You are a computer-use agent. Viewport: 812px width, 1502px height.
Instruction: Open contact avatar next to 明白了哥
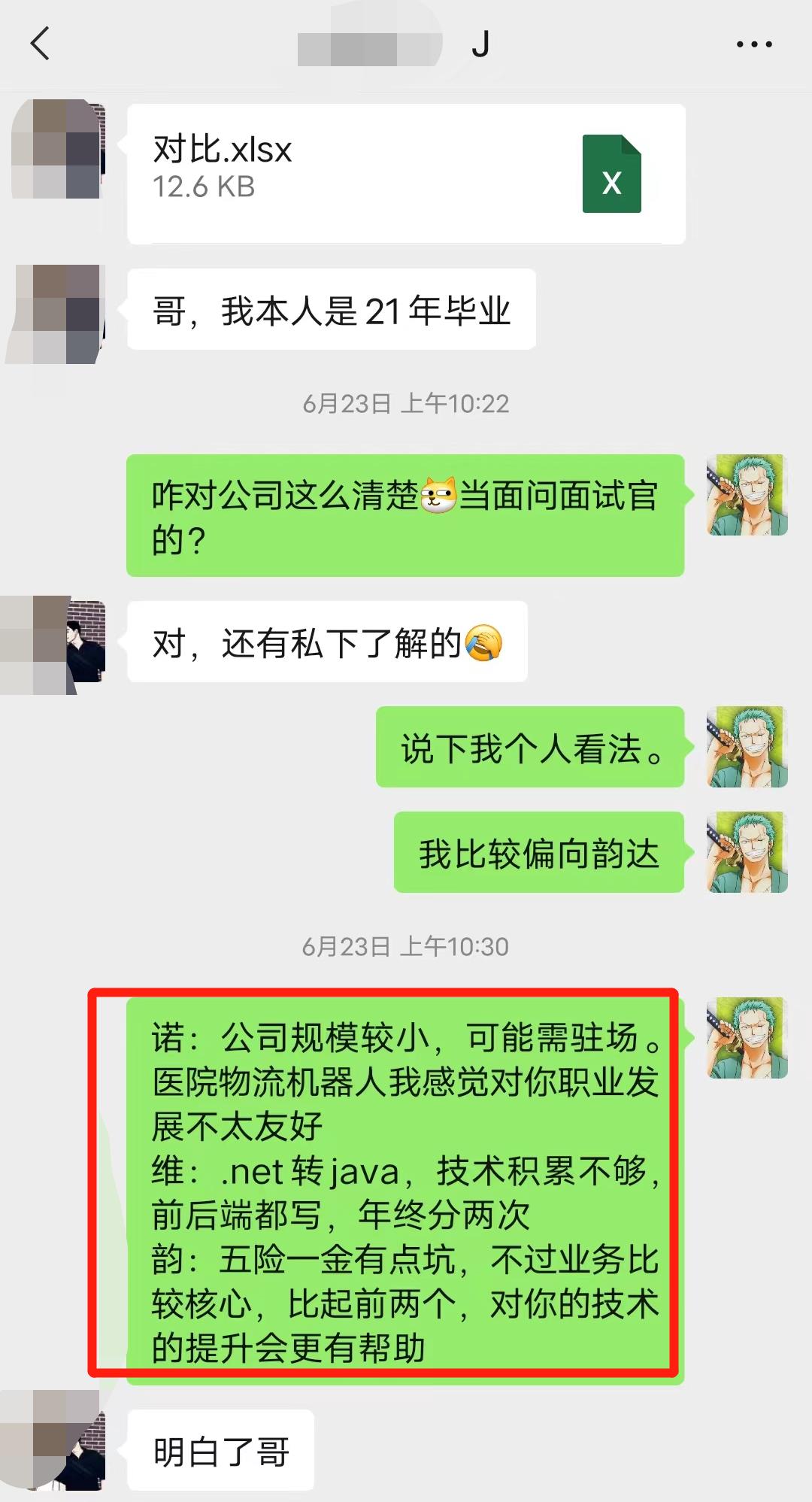click(57, 1448)
